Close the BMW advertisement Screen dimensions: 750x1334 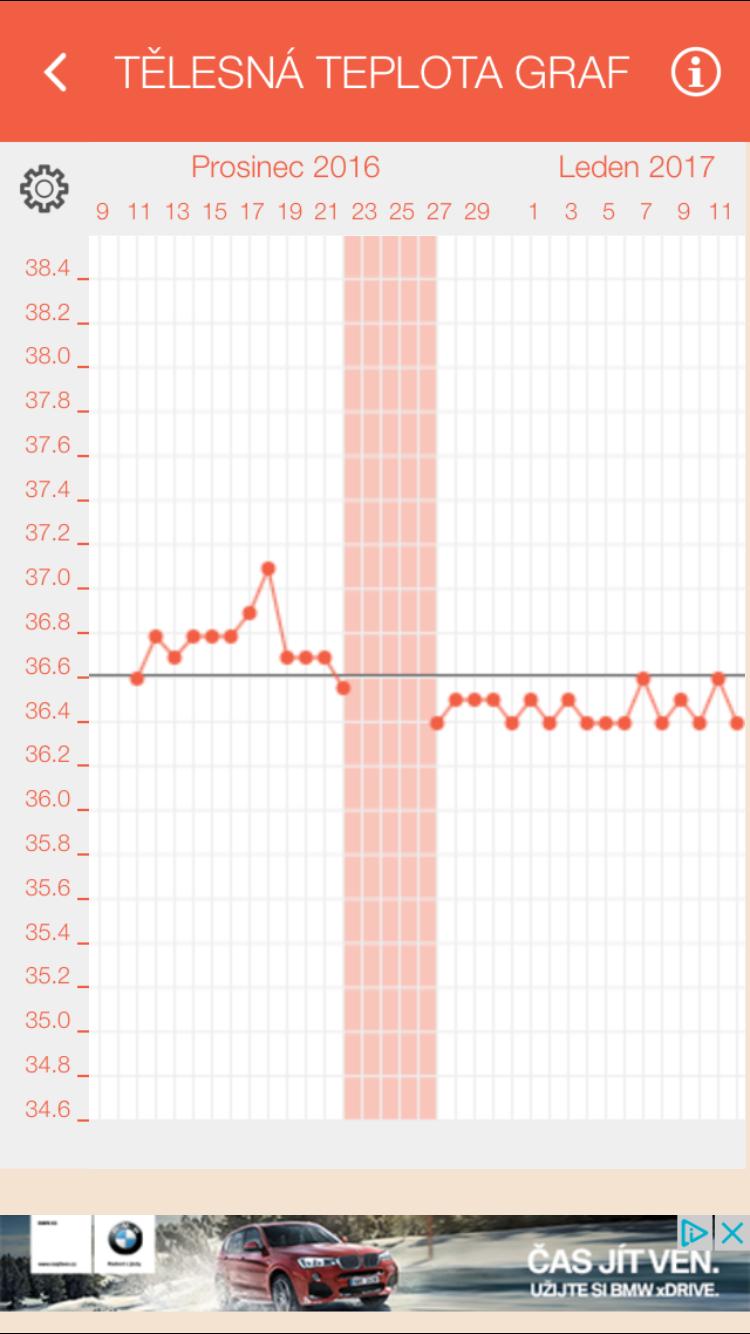pos(733,1232)
